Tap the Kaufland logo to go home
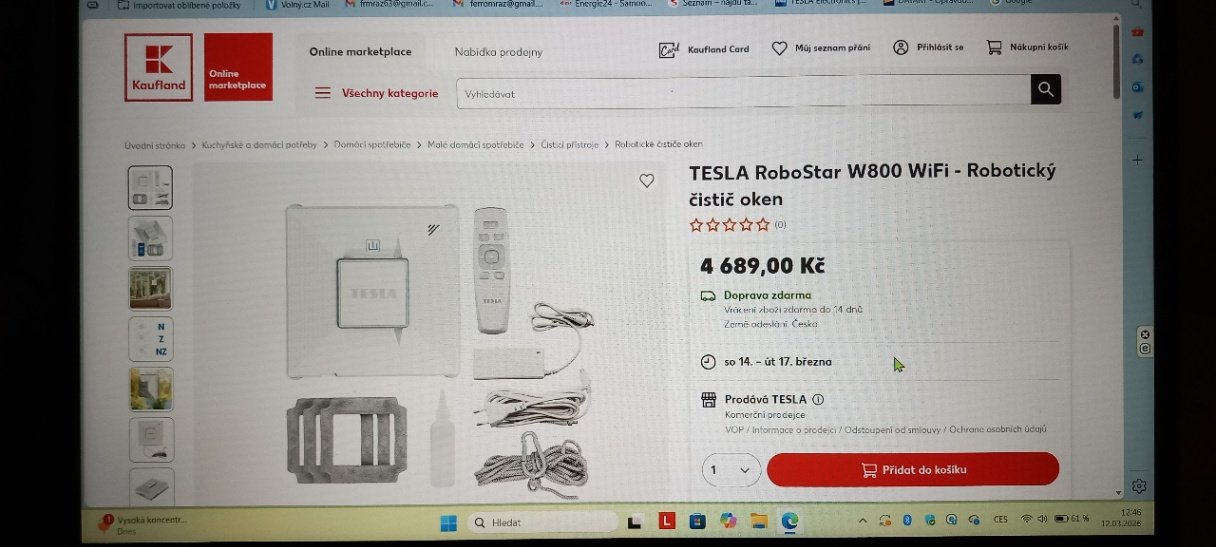 158,67
